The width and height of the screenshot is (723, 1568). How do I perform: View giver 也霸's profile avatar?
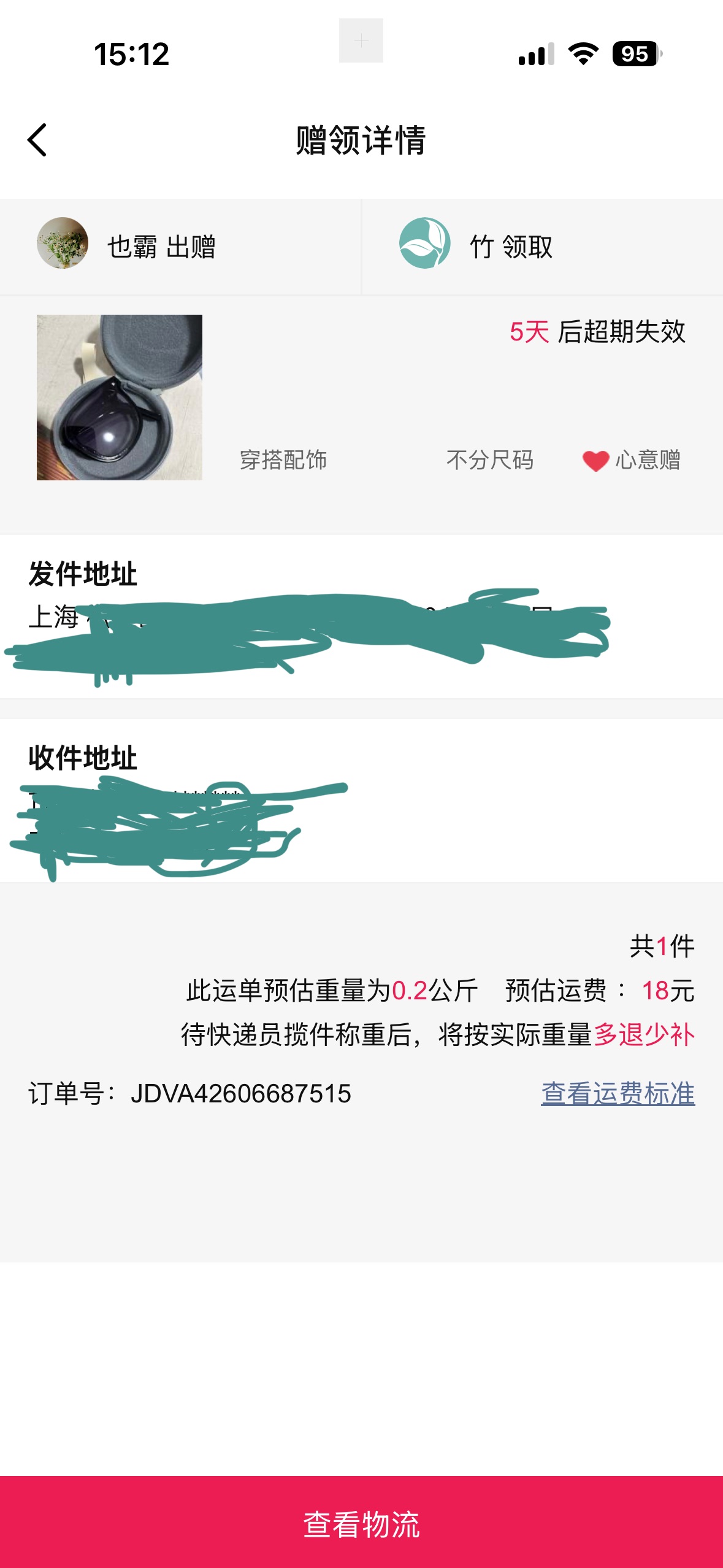tap(63, 243)
